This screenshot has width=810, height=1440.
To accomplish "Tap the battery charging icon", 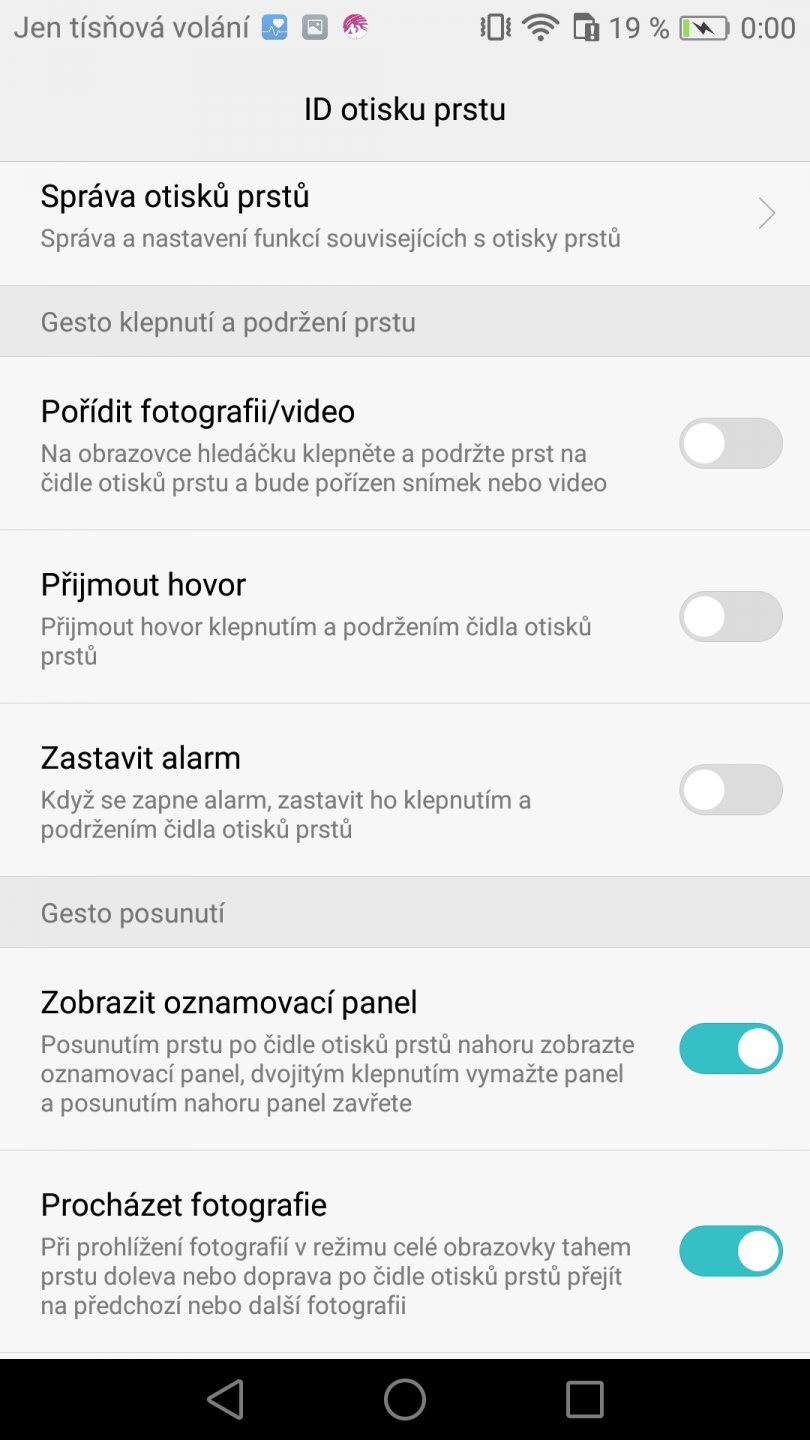I will 704,28.
